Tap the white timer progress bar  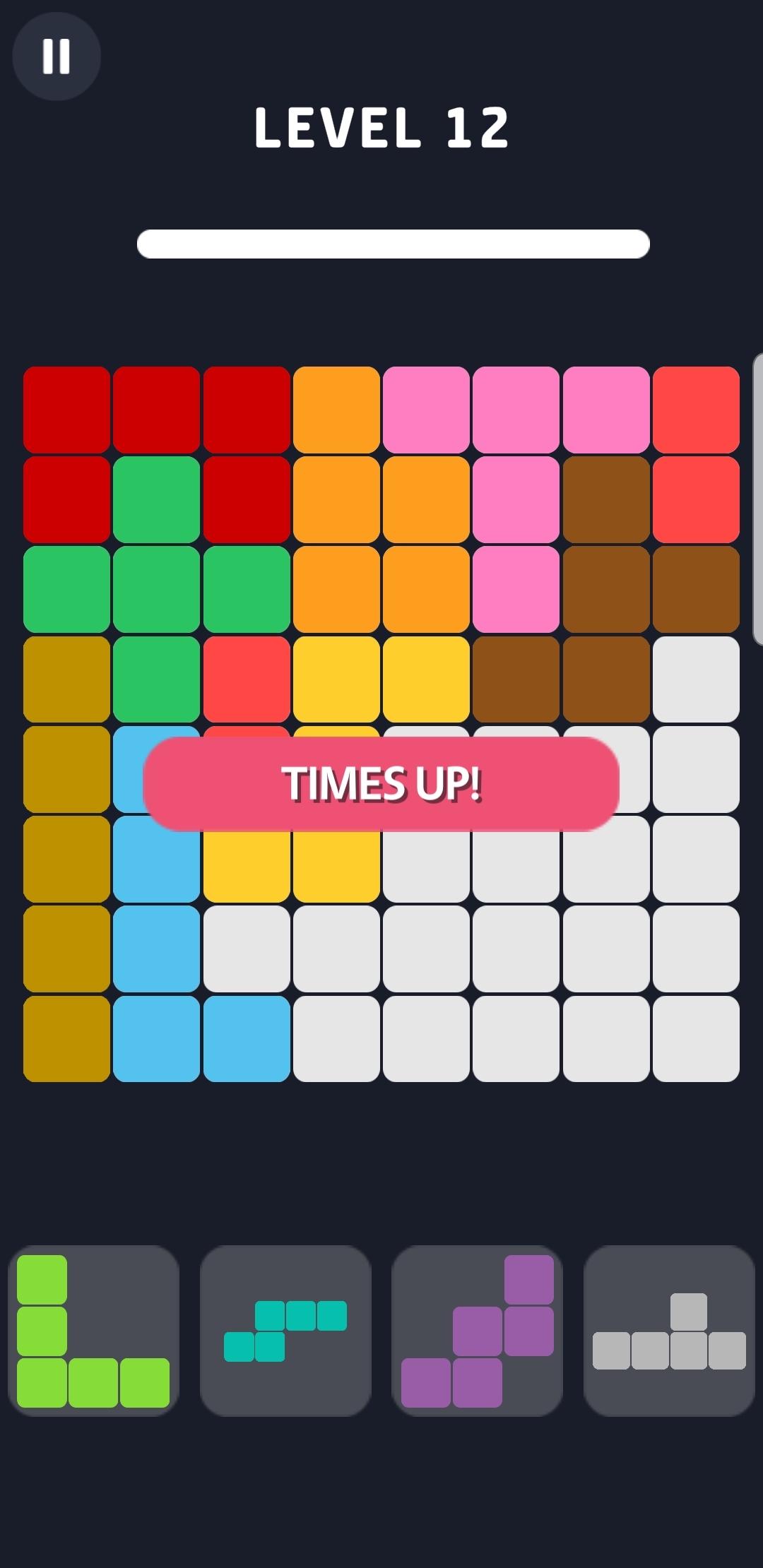click(394, 244)
